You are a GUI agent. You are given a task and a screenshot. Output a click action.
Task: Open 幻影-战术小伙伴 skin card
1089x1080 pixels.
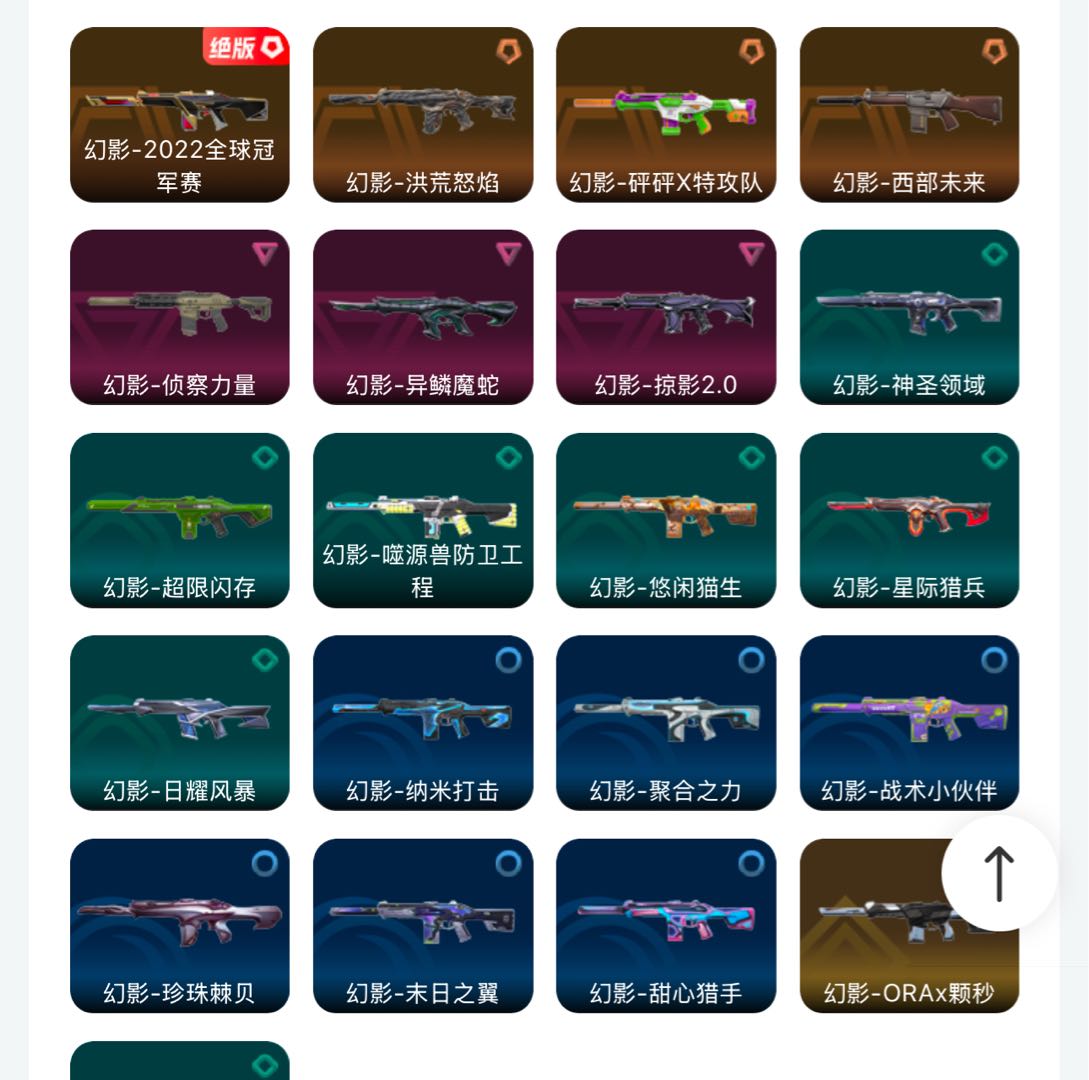coord(909,723)
